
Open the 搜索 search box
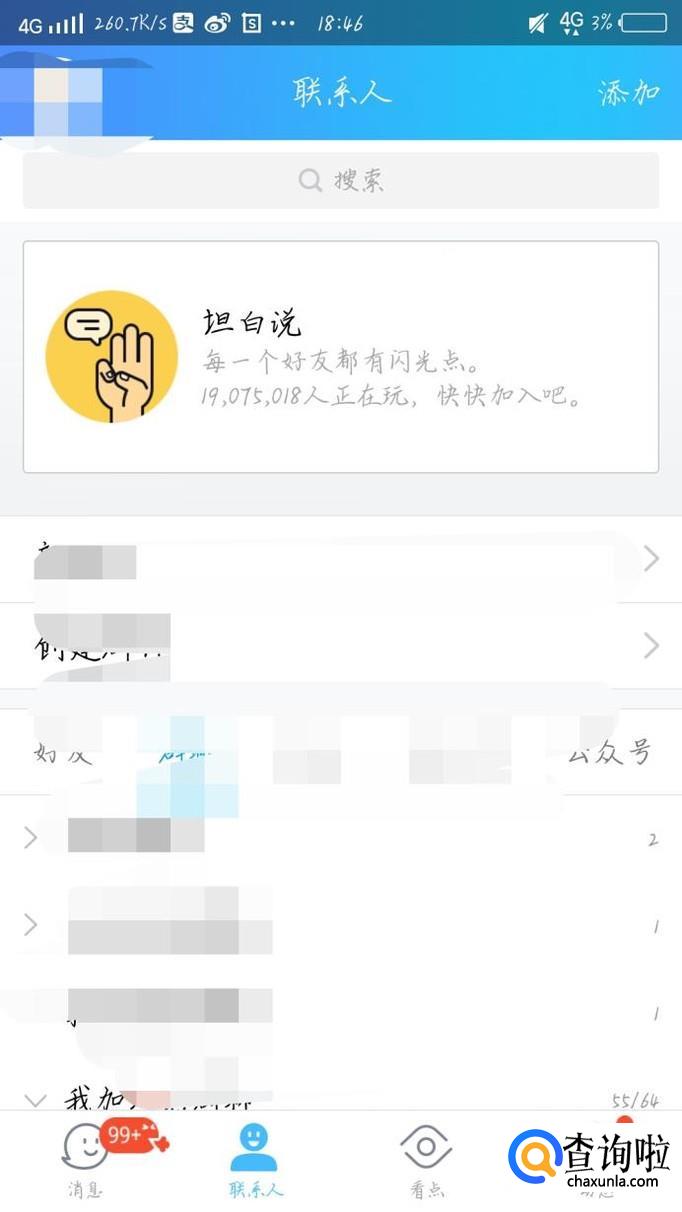pos(341,180)
